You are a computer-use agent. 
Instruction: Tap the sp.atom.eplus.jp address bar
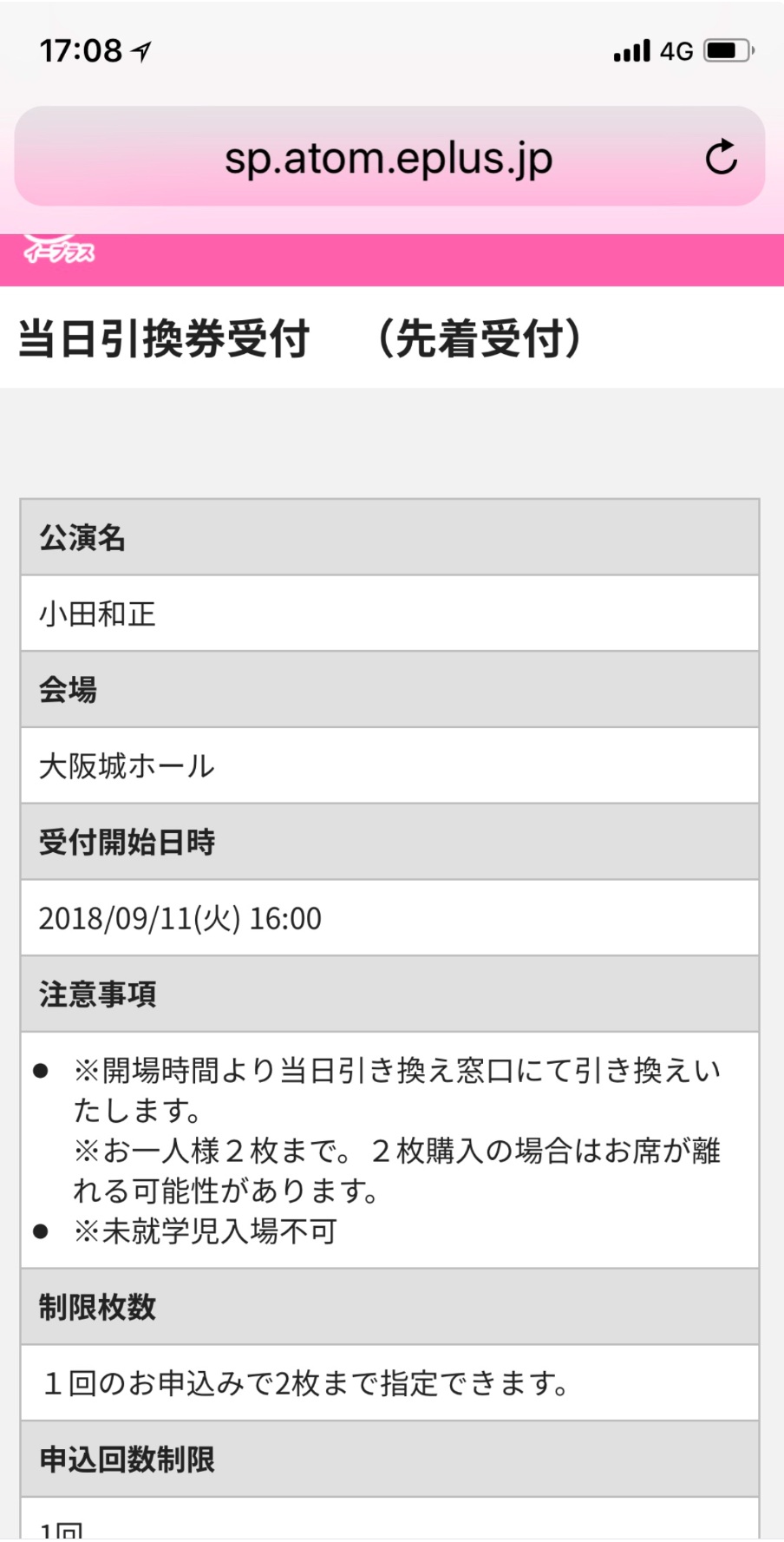[389, 156]
